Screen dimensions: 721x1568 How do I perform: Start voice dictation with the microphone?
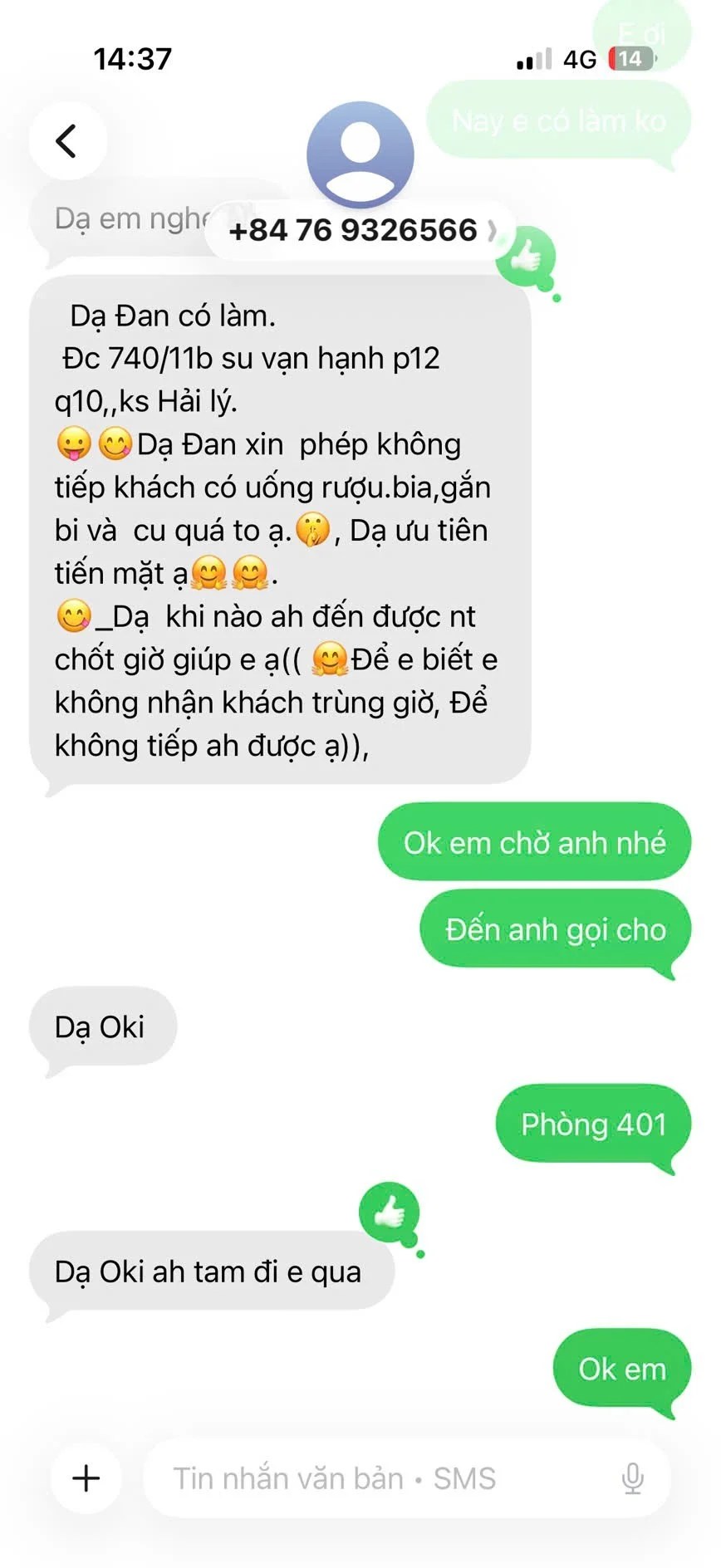pos(632,1478)
